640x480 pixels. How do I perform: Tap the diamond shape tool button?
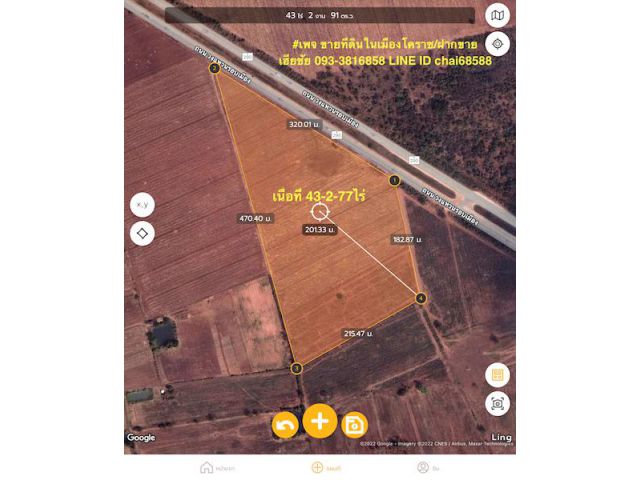tap(142, 233)
